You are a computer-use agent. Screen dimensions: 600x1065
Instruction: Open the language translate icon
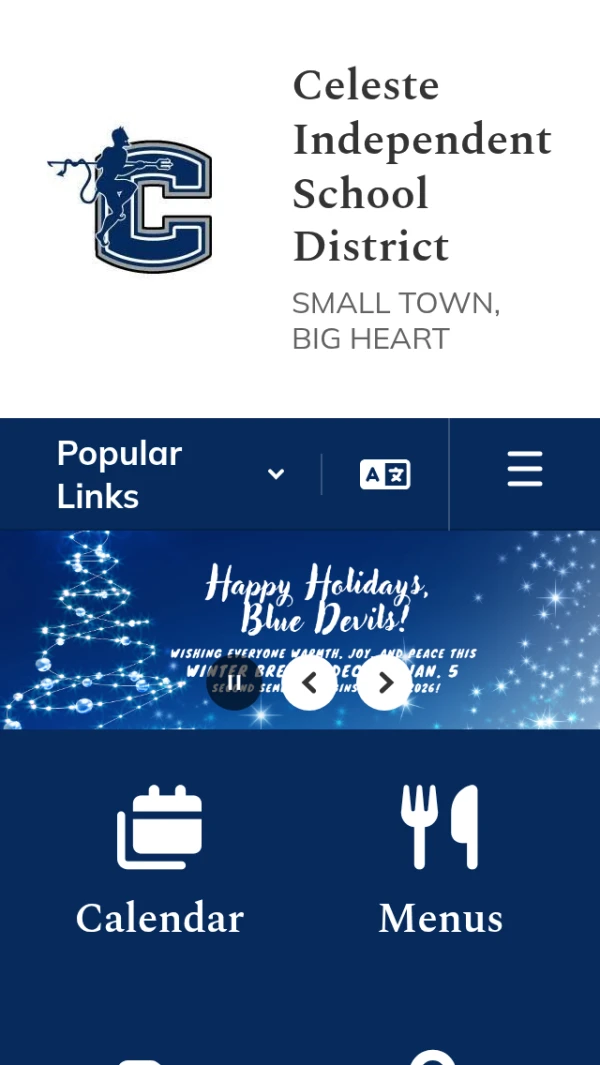click(x=385, y=474)
